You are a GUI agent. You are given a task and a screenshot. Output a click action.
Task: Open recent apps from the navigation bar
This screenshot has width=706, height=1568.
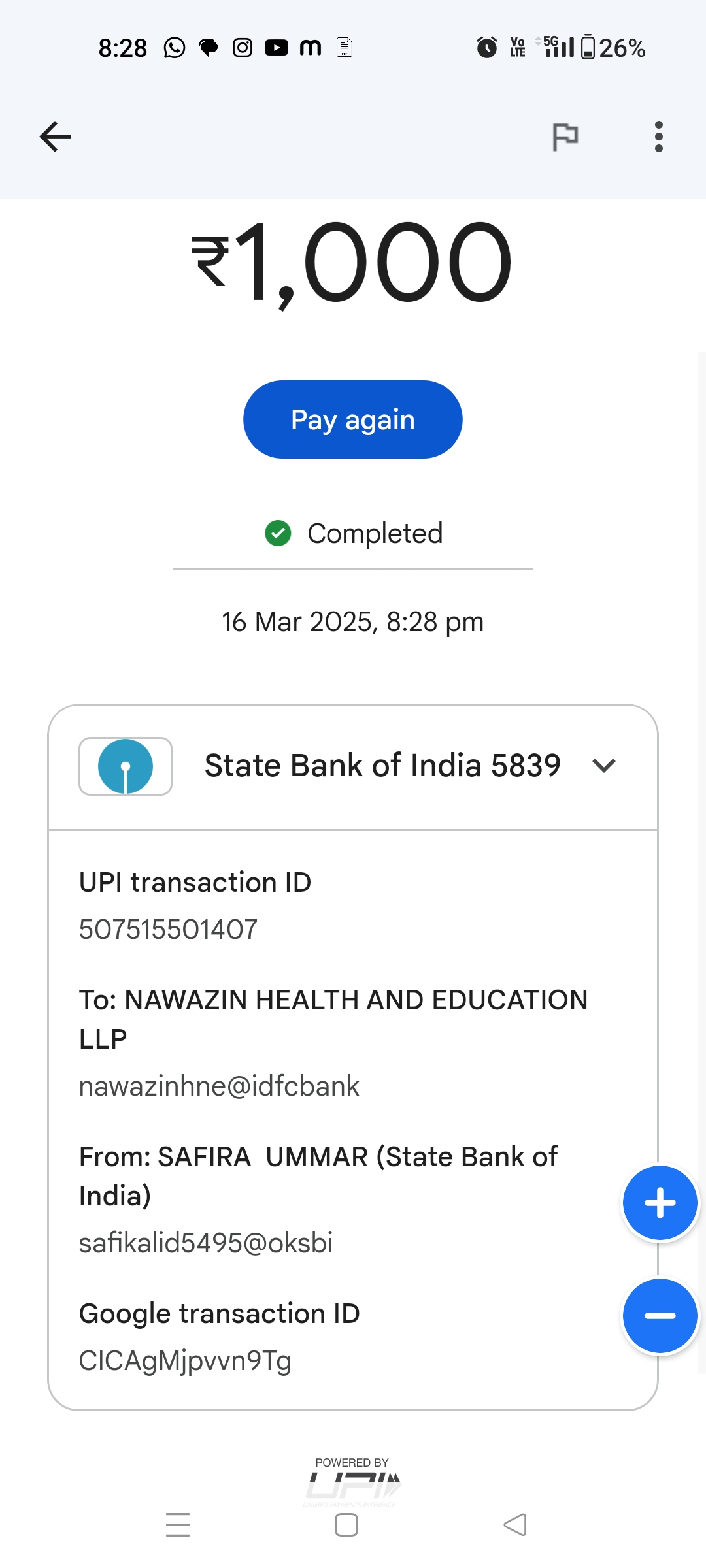[178, 1525]
